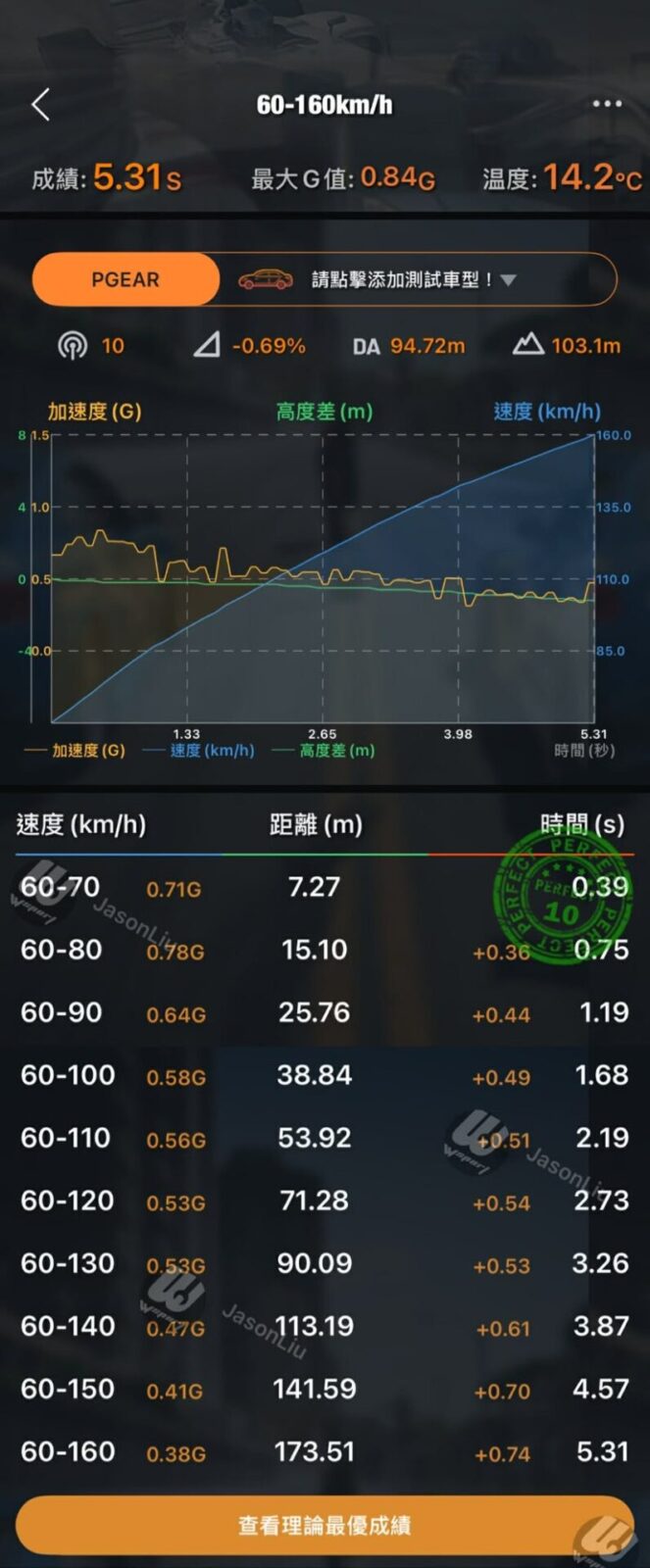Image resolution: width=650 pixels, height=1568 pixels.
Task: Open the three-dot overflow menu
Action: pyautogui.click(x=607, y=104)
